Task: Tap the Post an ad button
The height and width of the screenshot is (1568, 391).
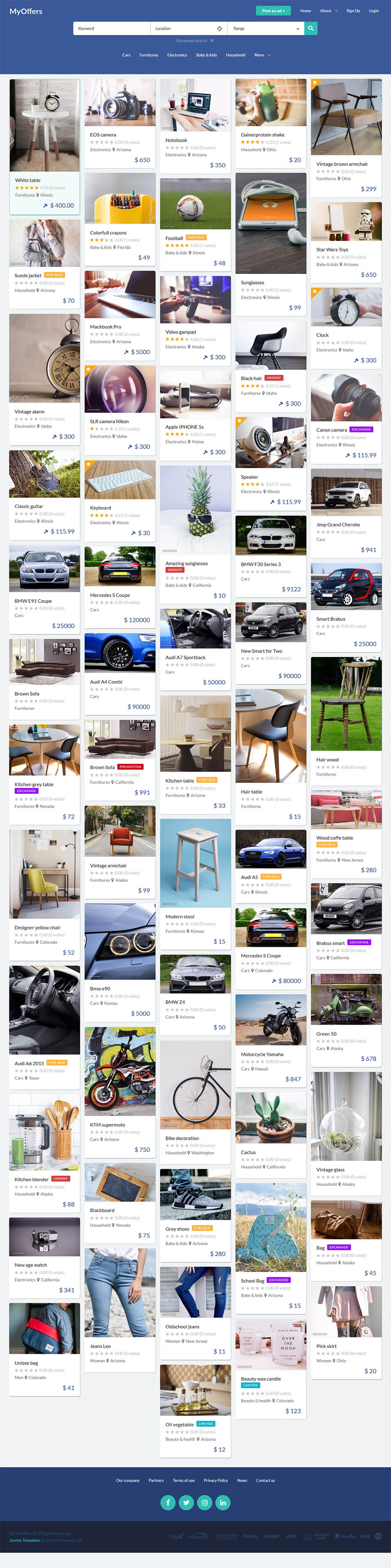Action: 273,10
